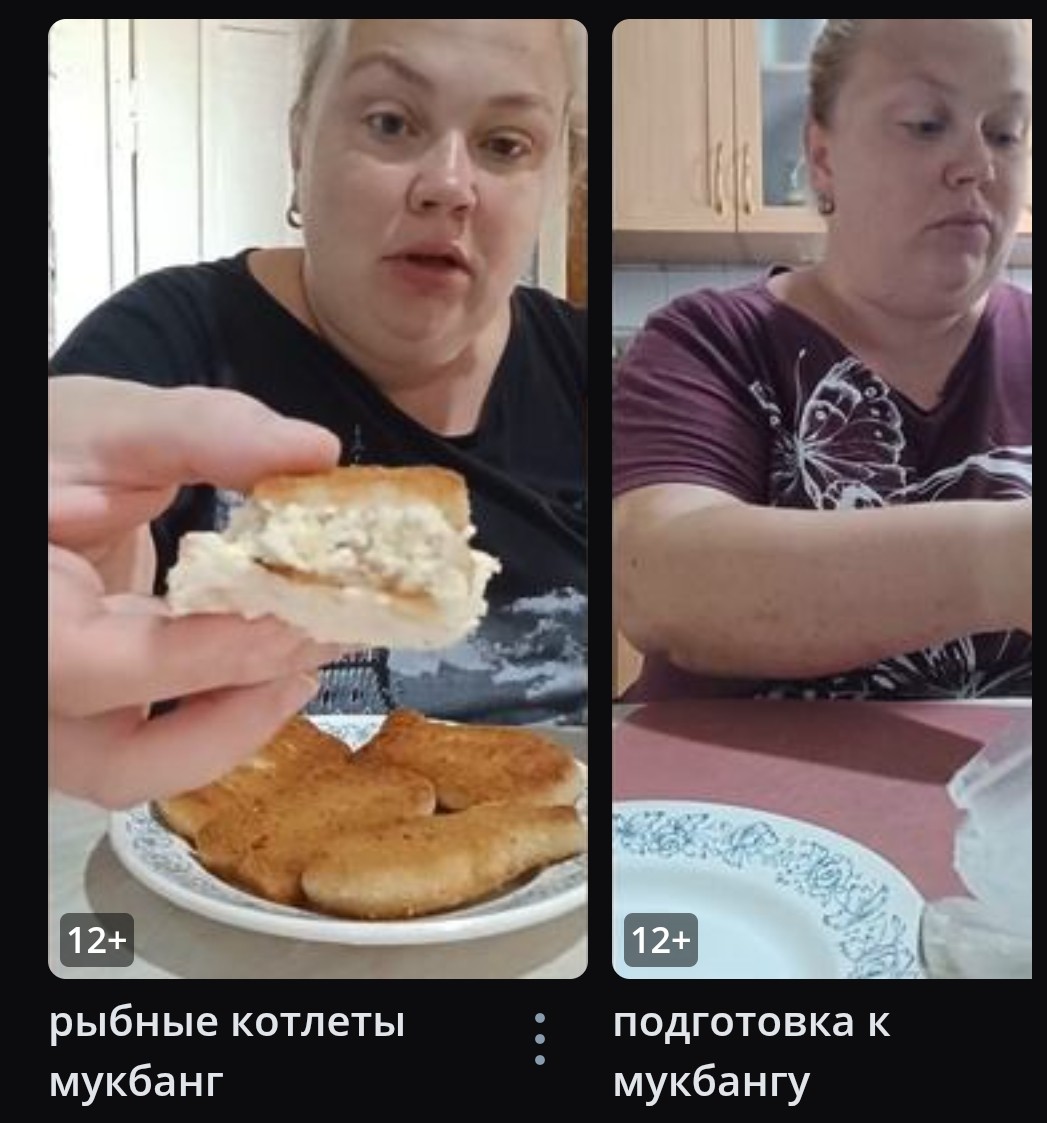Viewport: 1047px width, 1123px height.
Task: Open options menu for рыбные котлеты мукбанг
Action: [540, 1039]
